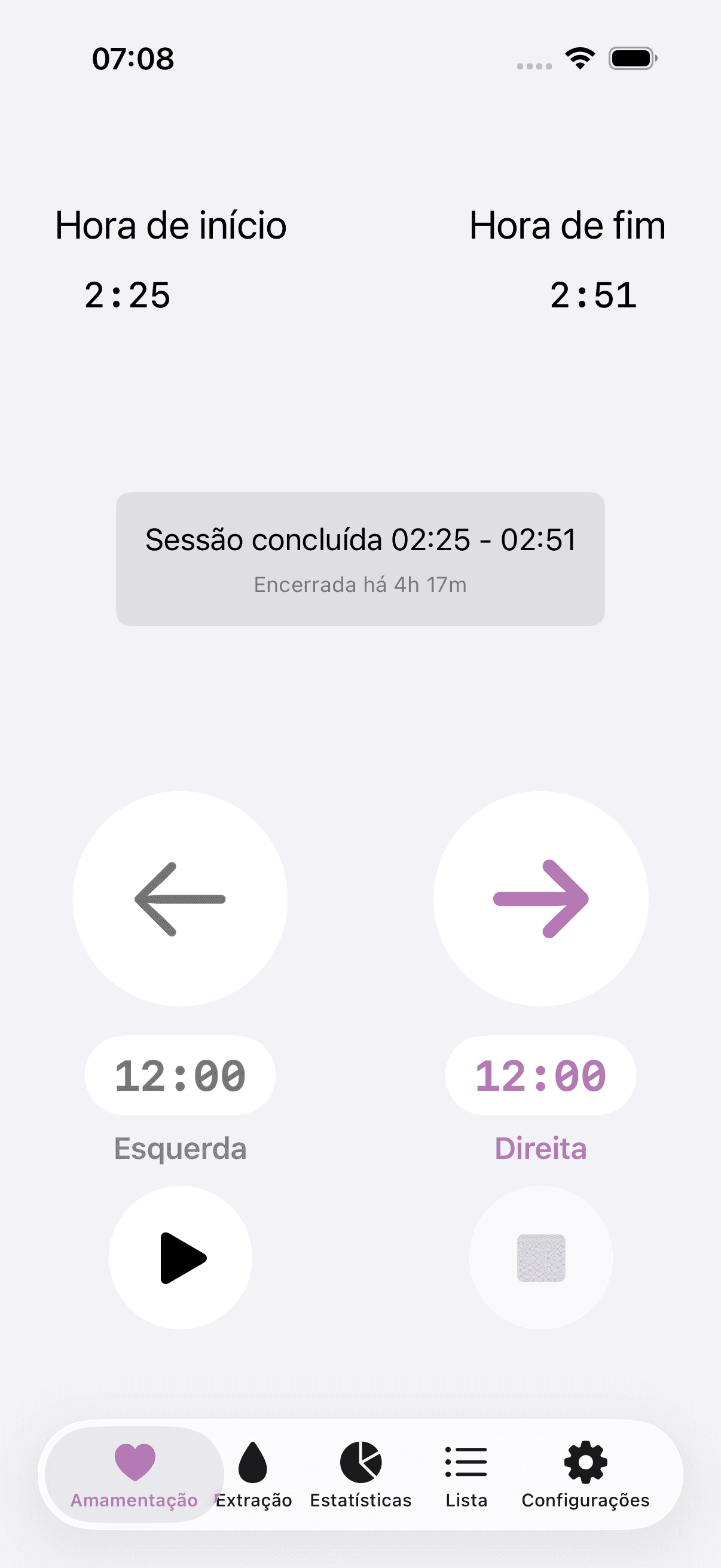This screenshot has width=721, height=1568.
Task: Click the Esquerda label
Action: tap(180, 1148)
